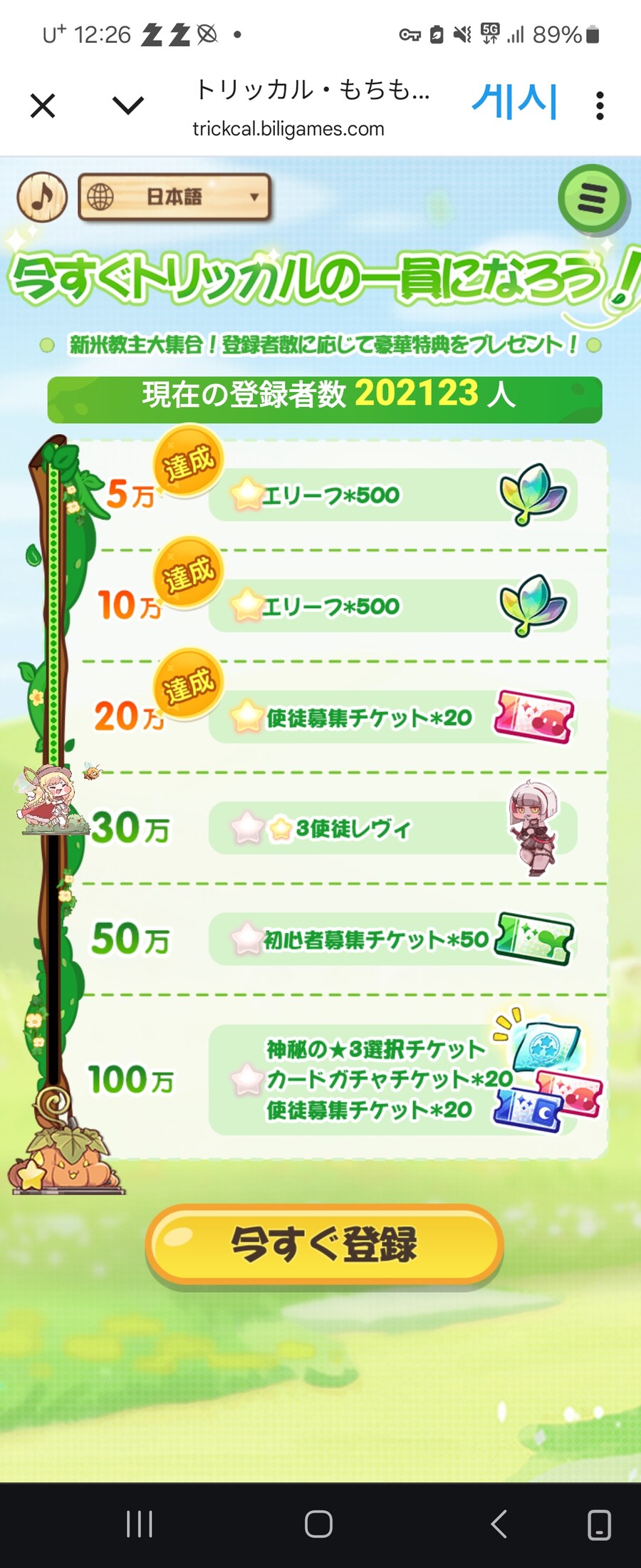Screen dimensions: 641x1568
Task: Expand the browser tab chevron
Action: point(128,106)
